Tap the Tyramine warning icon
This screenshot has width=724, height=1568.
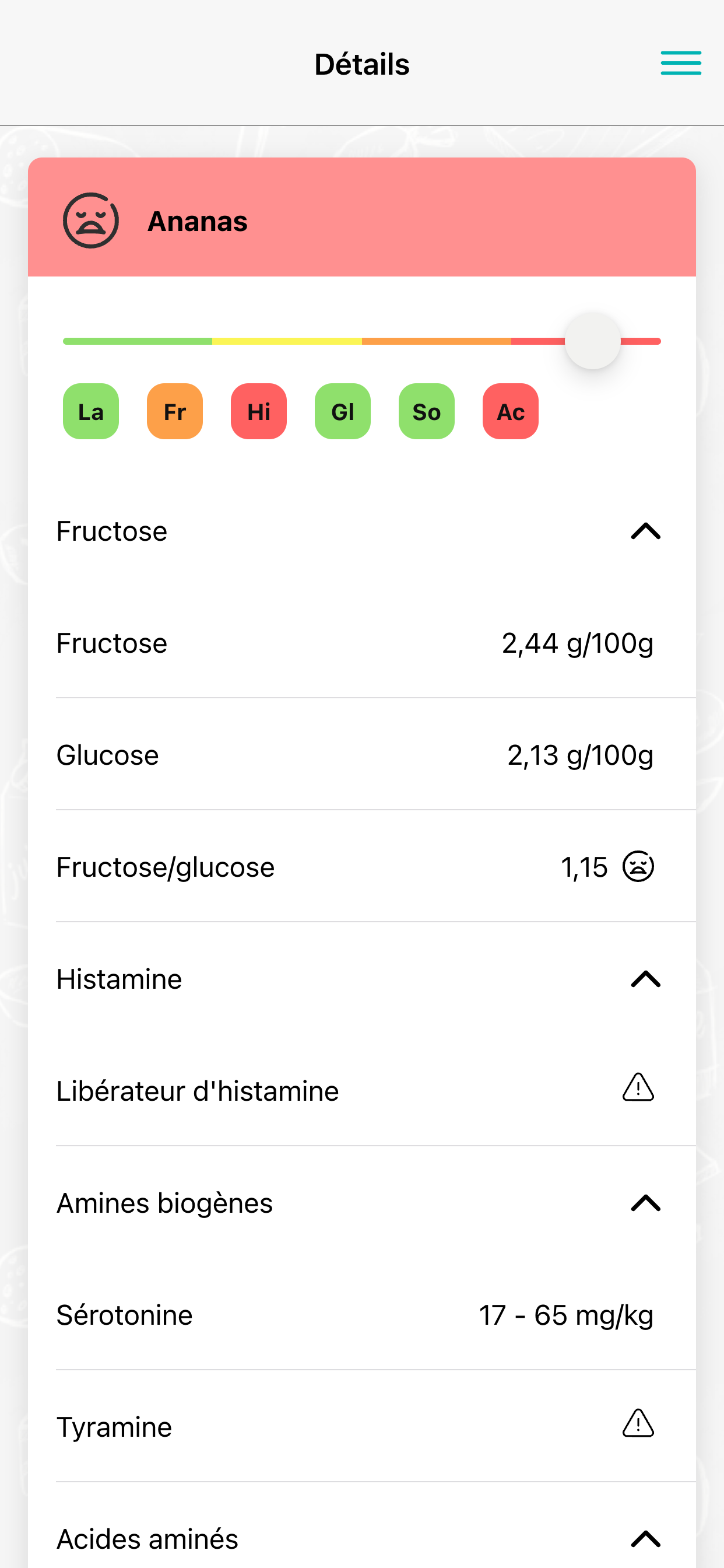tap(638, 1424)
